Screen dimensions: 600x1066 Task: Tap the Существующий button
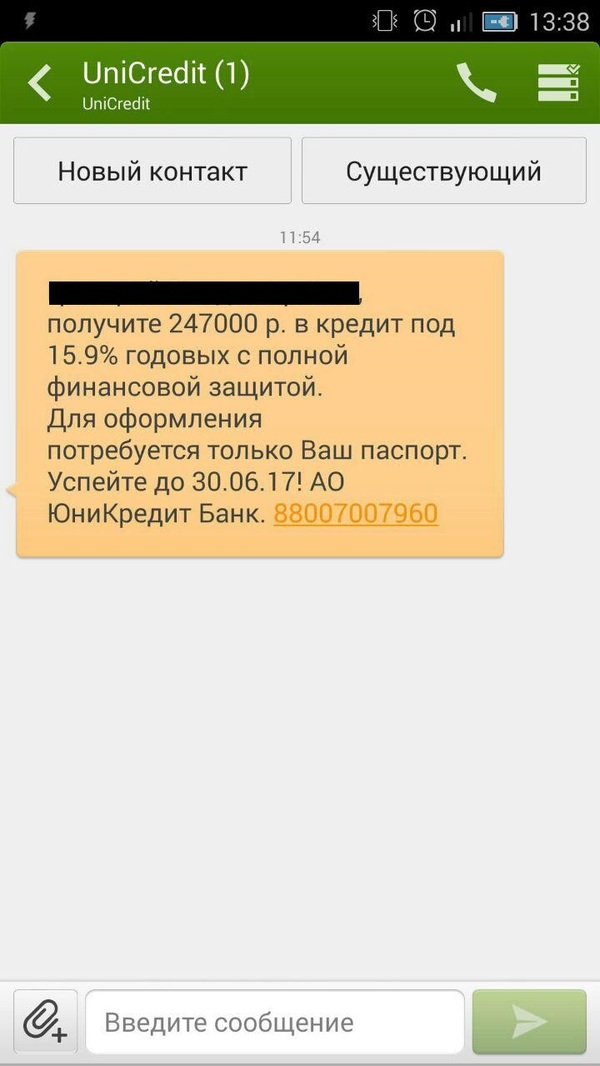443,171
